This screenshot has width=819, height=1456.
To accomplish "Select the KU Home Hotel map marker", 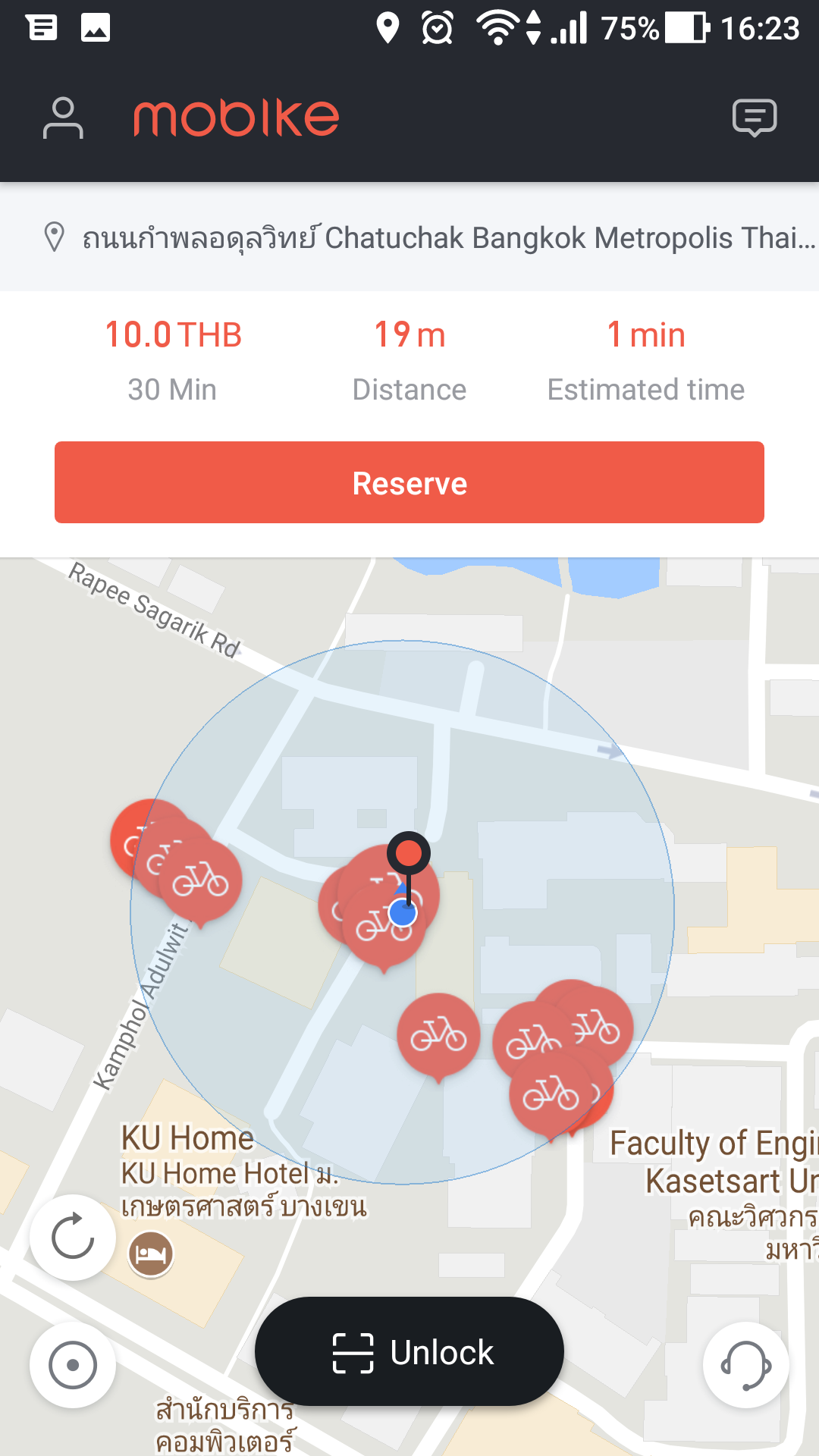I will tap(151, 1254).
